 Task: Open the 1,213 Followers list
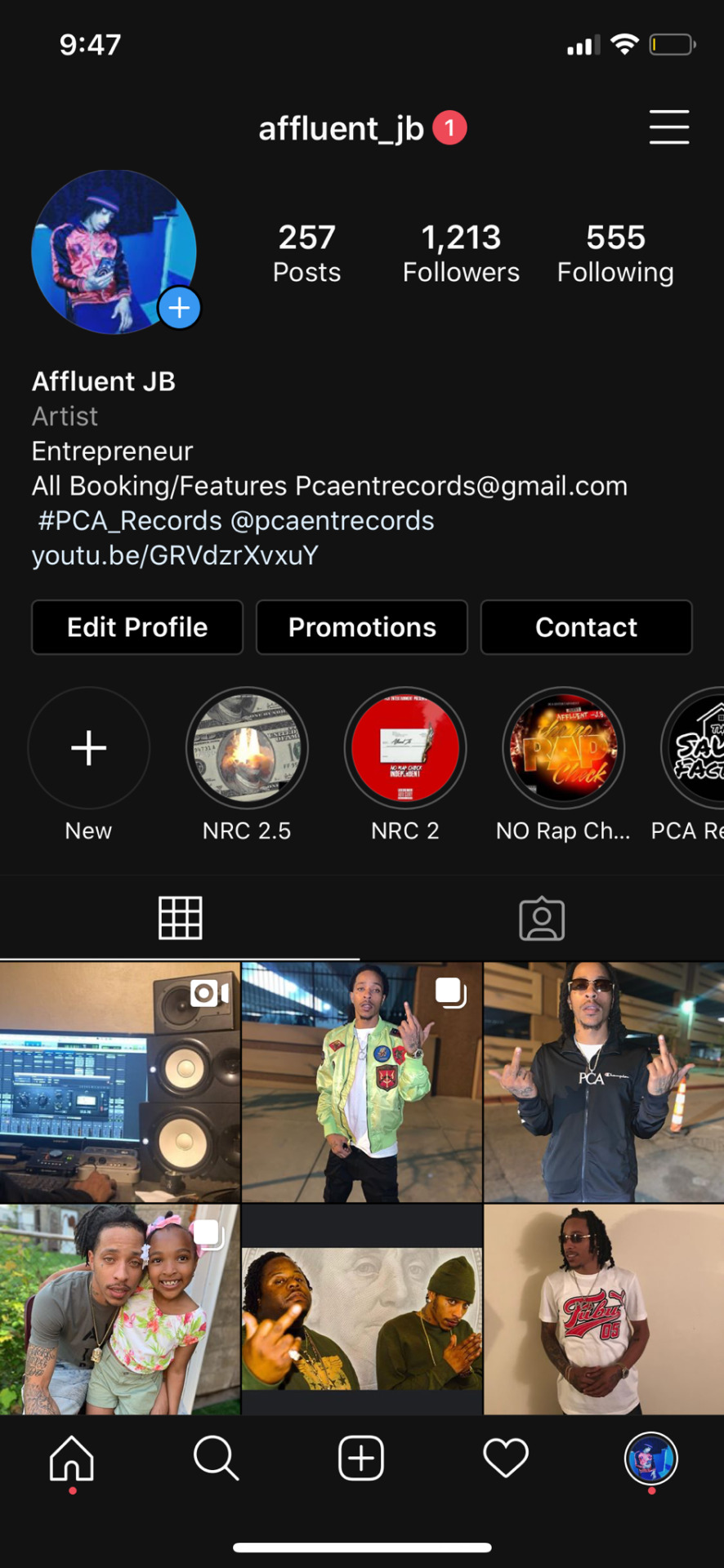pyautogui.click(x=461, y=253)
